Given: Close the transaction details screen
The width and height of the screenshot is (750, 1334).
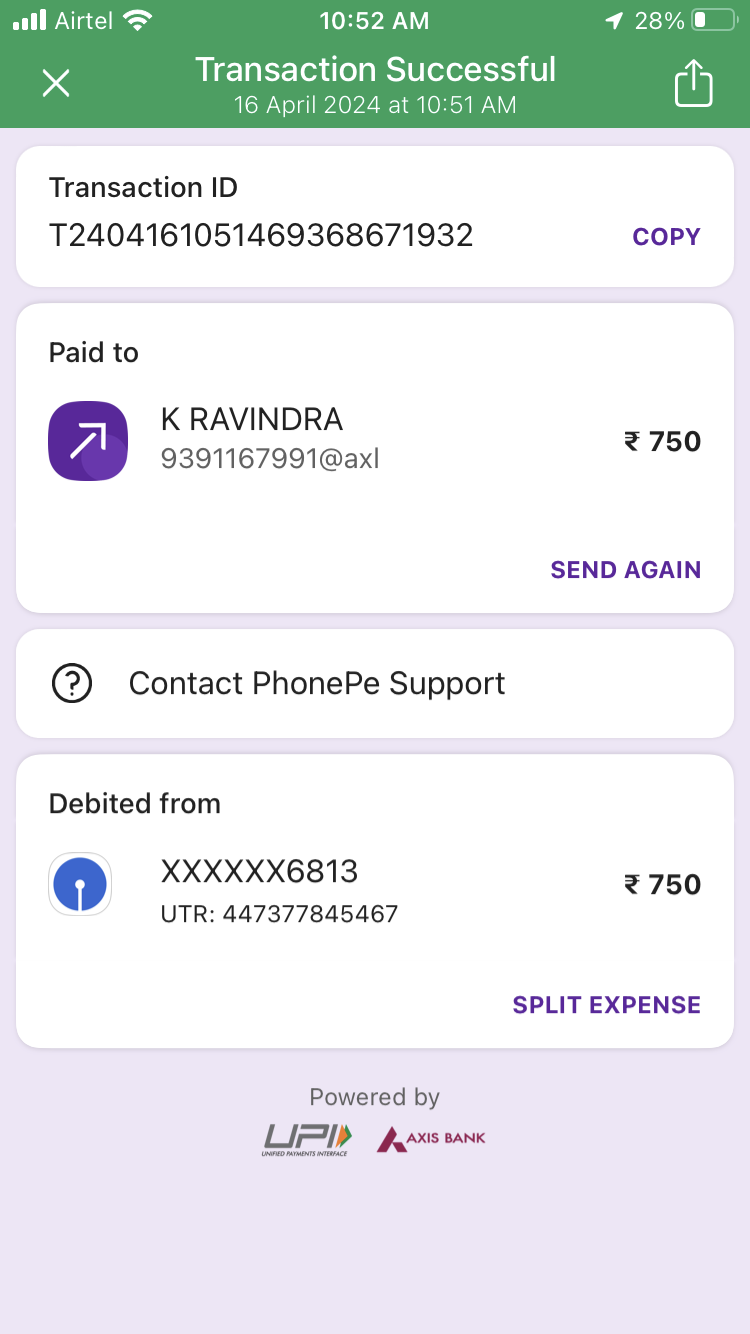Looking at the screenshot, I should pos(56,83).
